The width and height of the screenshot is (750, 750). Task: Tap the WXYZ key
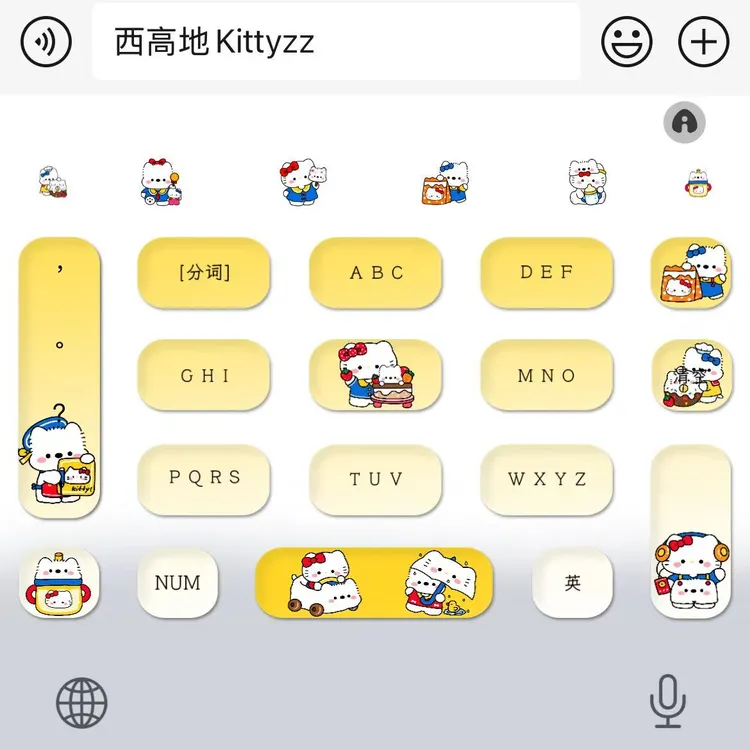(547, 479)
